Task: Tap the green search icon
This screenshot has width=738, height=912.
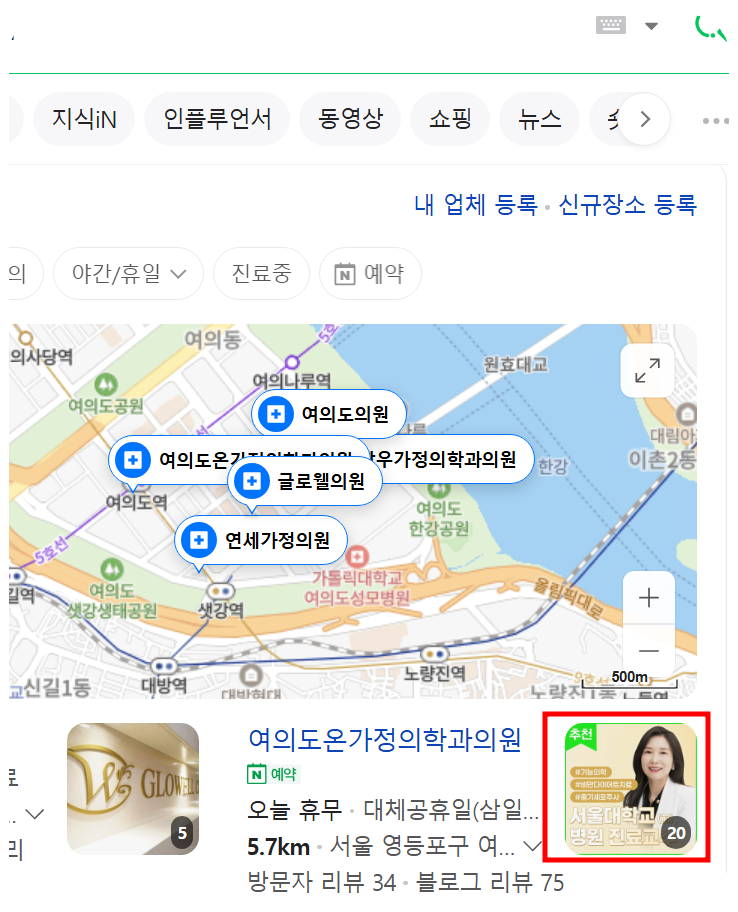Action: (x=712, y=27)
